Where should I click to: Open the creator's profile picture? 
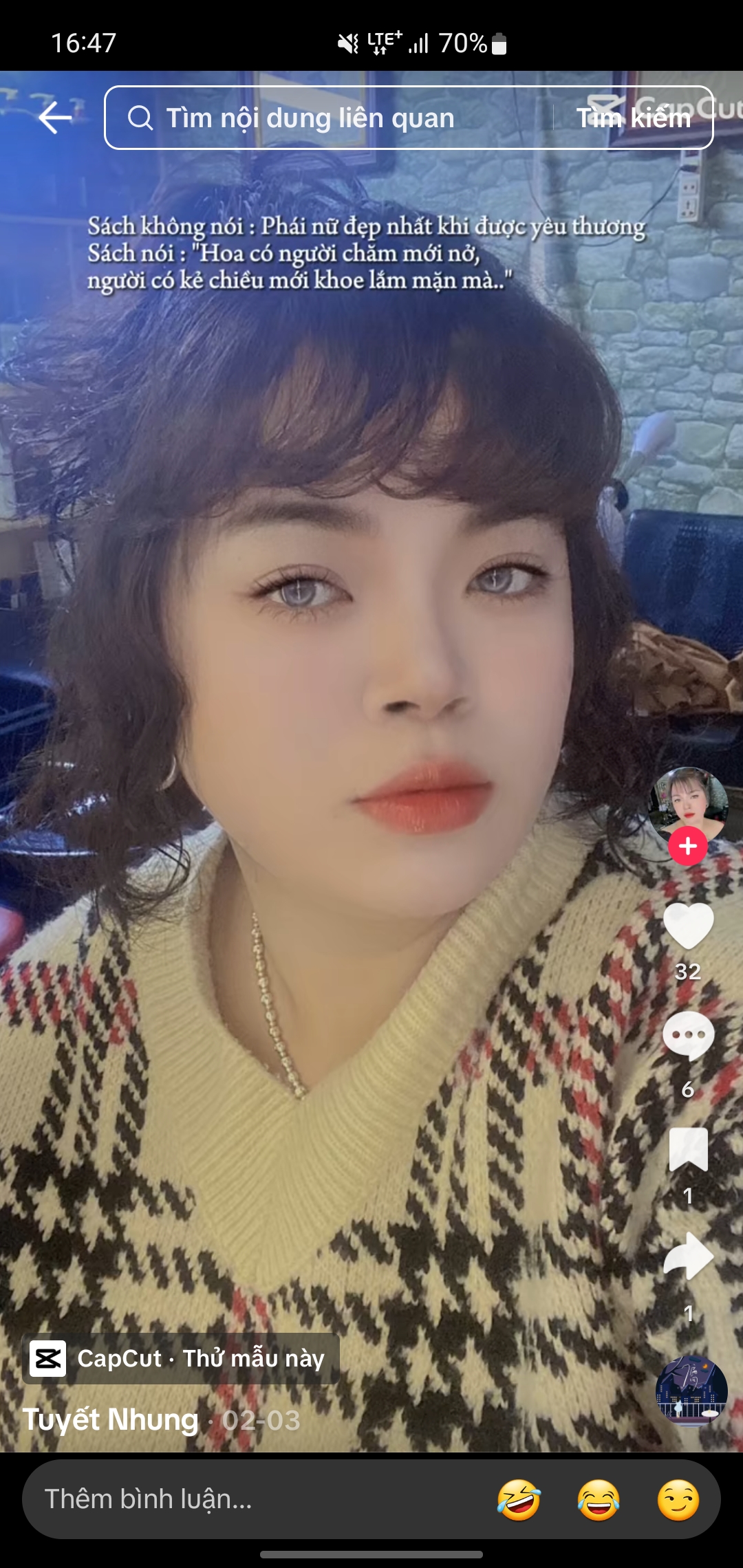[688, 803]
